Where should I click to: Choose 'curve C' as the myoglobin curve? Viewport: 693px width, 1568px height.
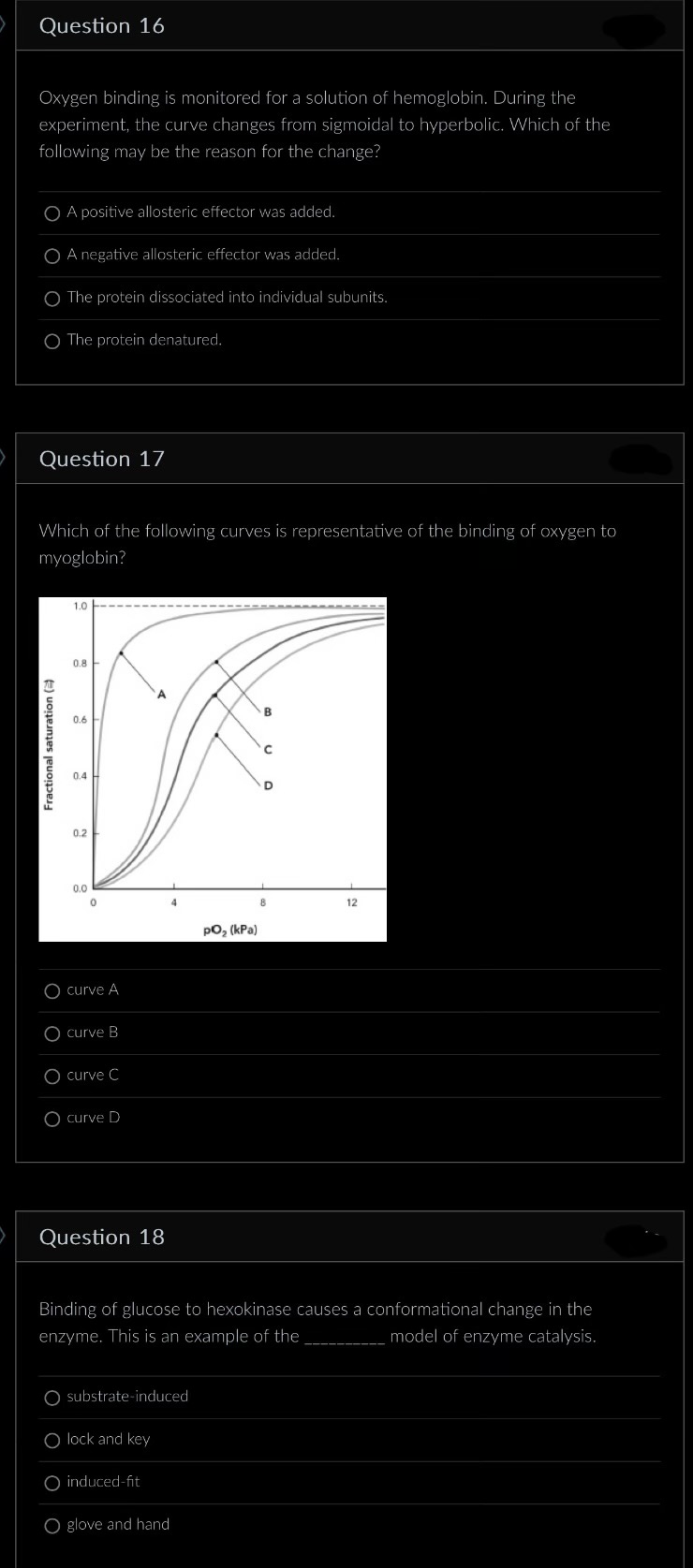click(x=52, y=1076)
